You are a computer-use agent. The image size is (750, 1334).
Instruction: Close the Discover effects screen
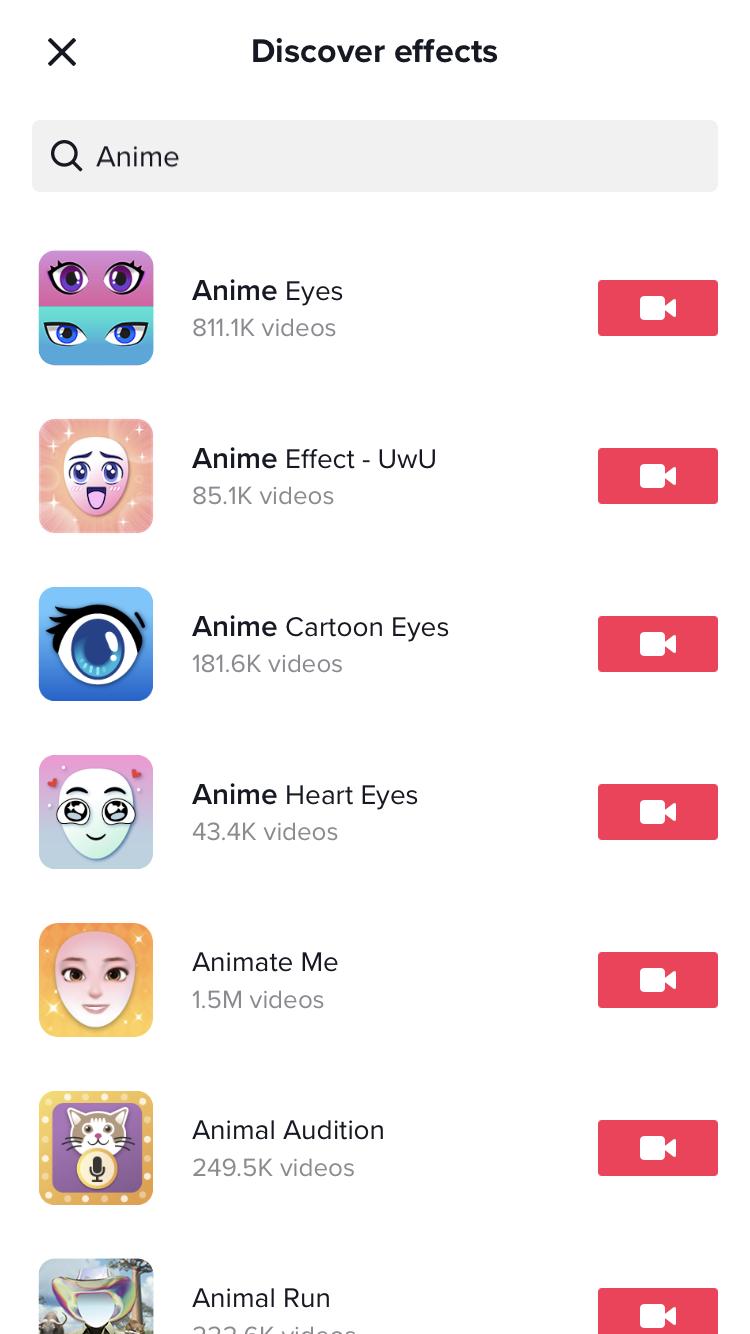pos(62,52)
